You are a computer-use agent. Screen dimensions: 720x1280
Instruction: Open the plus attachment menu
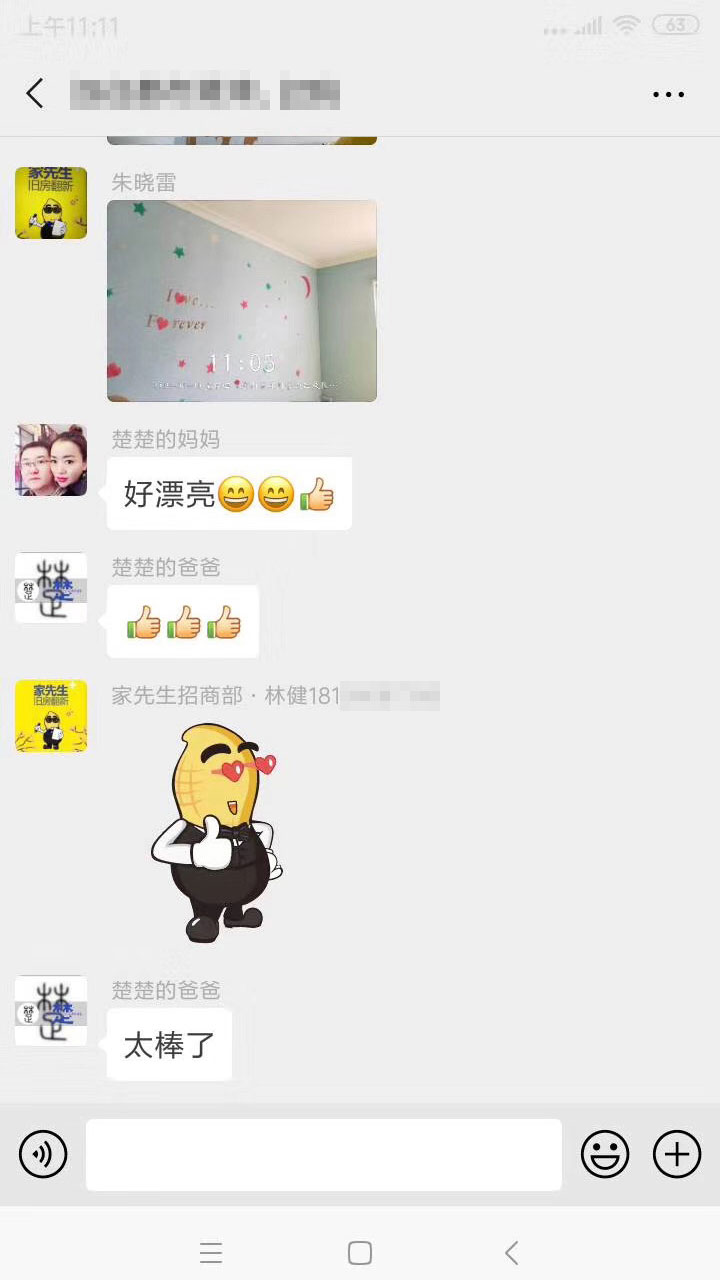tap(677, 1155)
